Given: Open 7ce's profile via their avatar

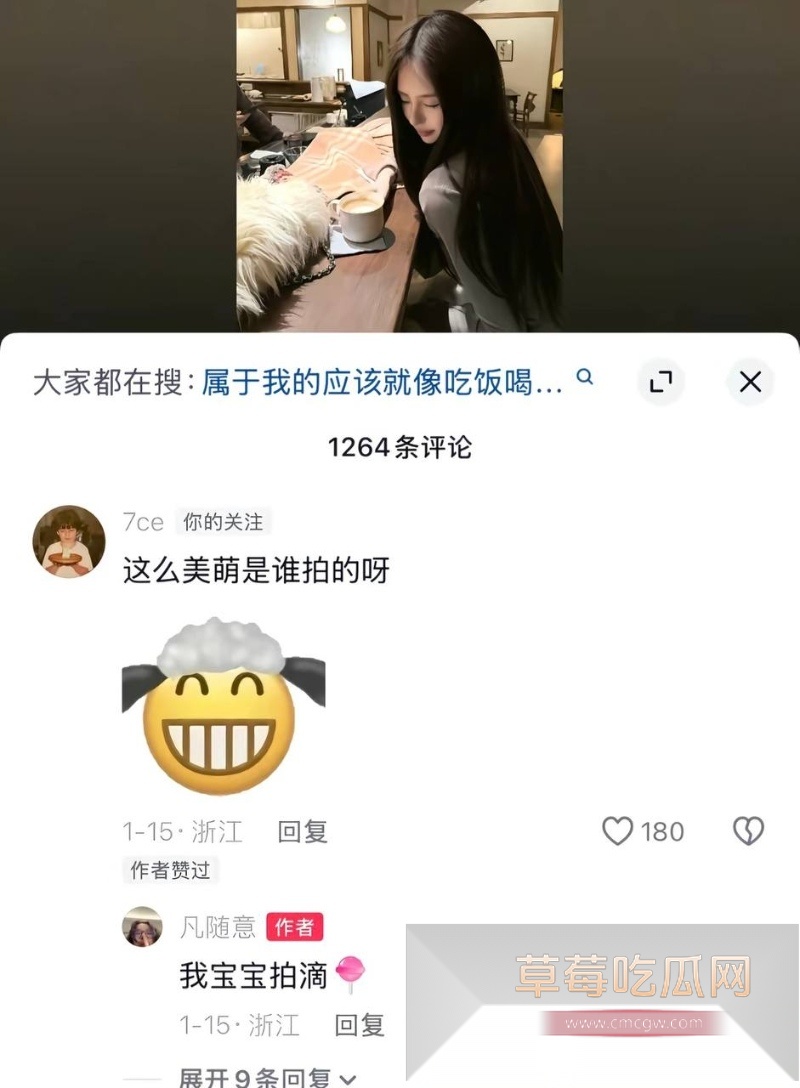Looking at the screenshot, I should point(67,540).
